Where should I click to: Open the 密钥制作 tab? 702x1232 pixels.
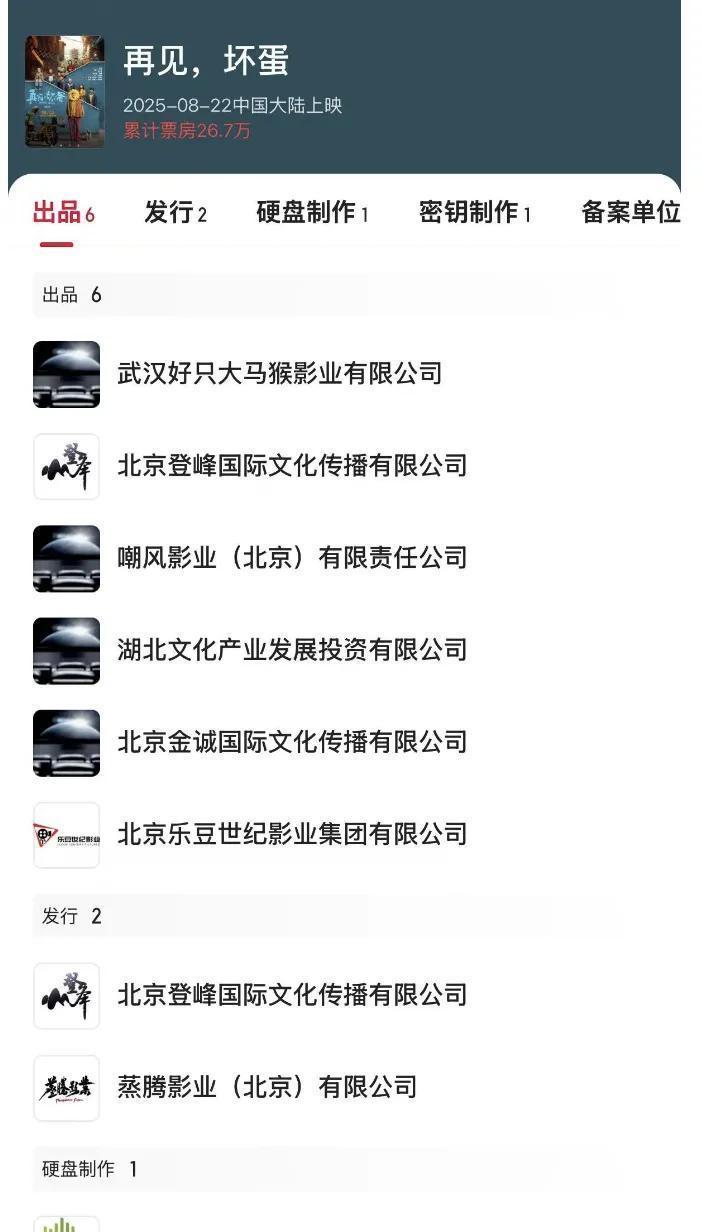474,213
